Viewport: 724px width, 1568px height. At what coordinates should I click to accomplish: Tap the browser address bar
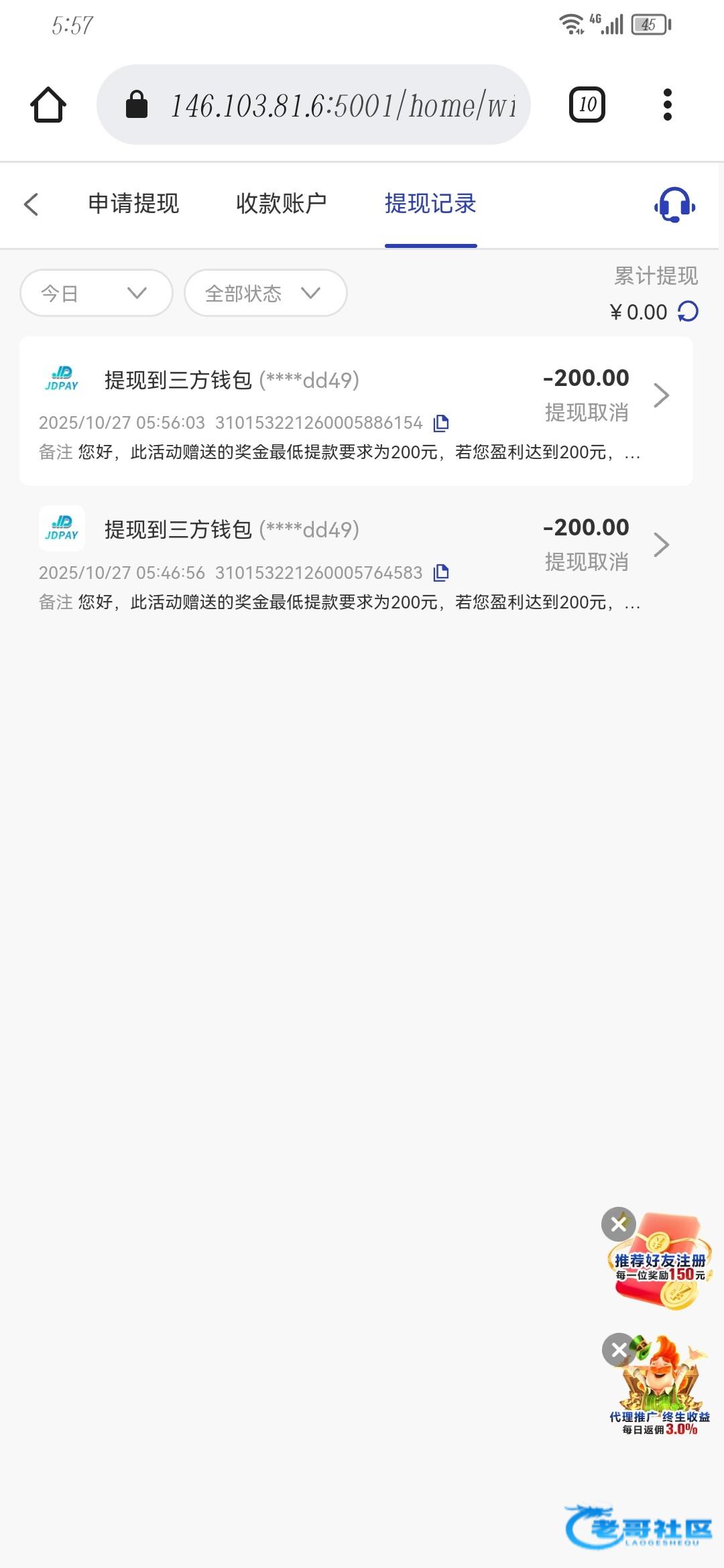tap(314, 105)
